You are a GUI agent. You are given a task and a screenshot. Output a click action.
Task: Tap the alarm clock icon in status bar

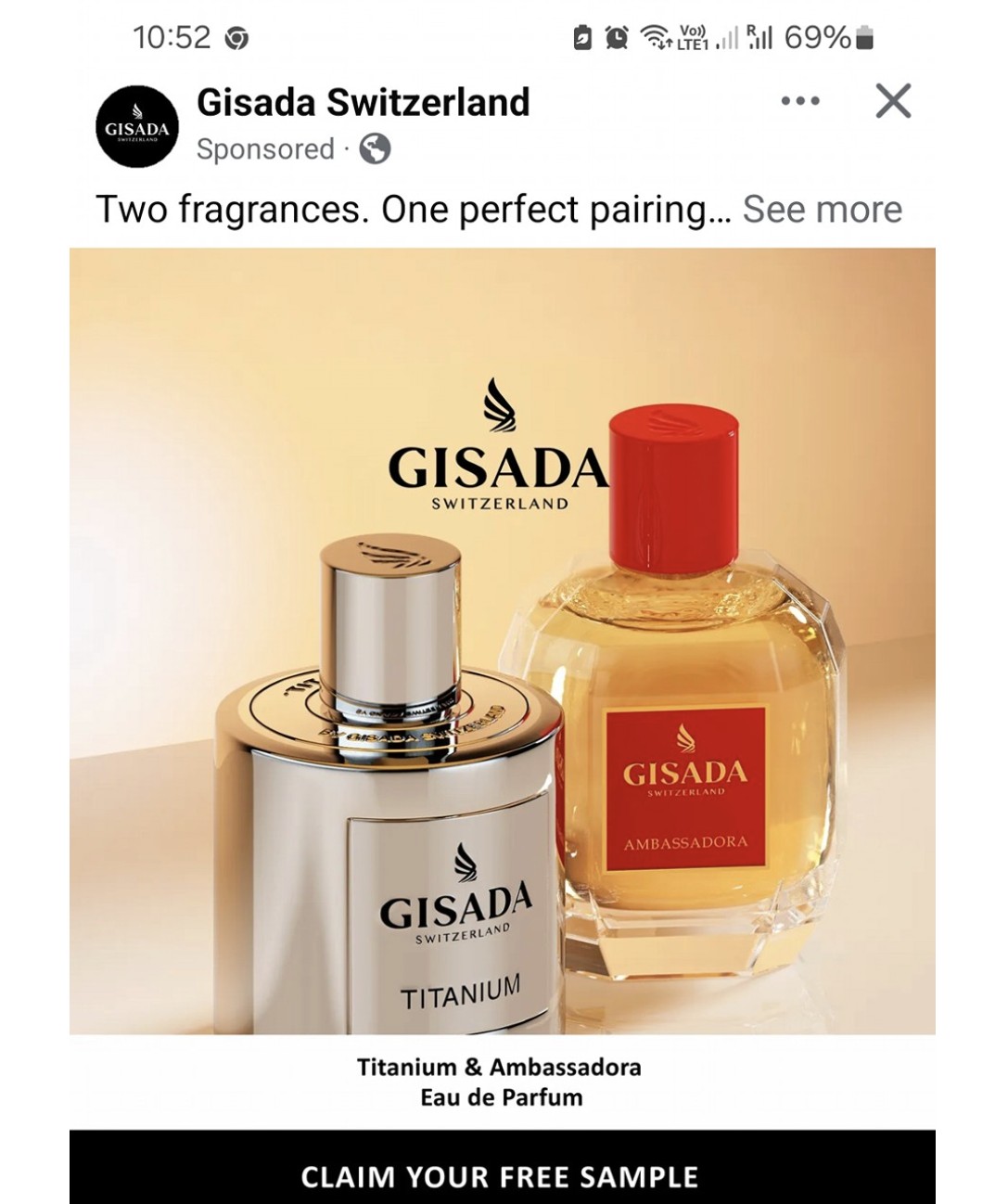pyautogui.click(x=616, y=37)
